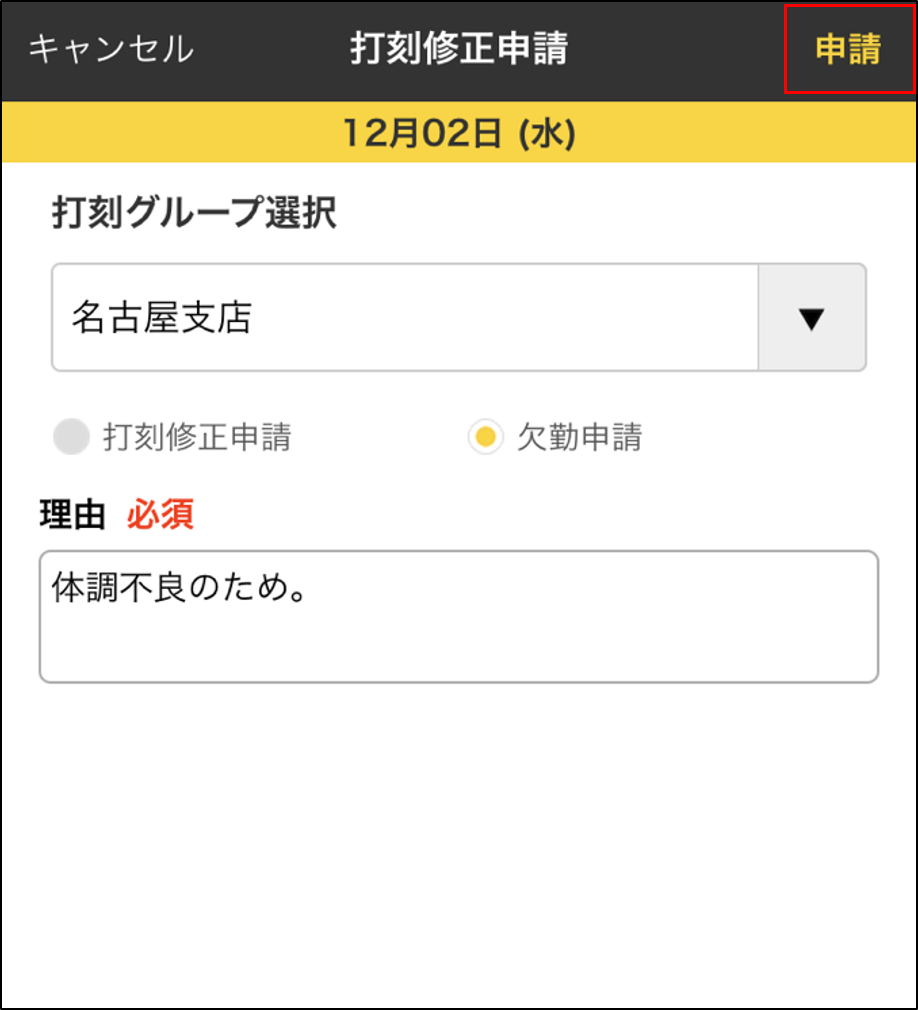Click the dropdown arrow beside 名古屋支店

coord(812,316)
